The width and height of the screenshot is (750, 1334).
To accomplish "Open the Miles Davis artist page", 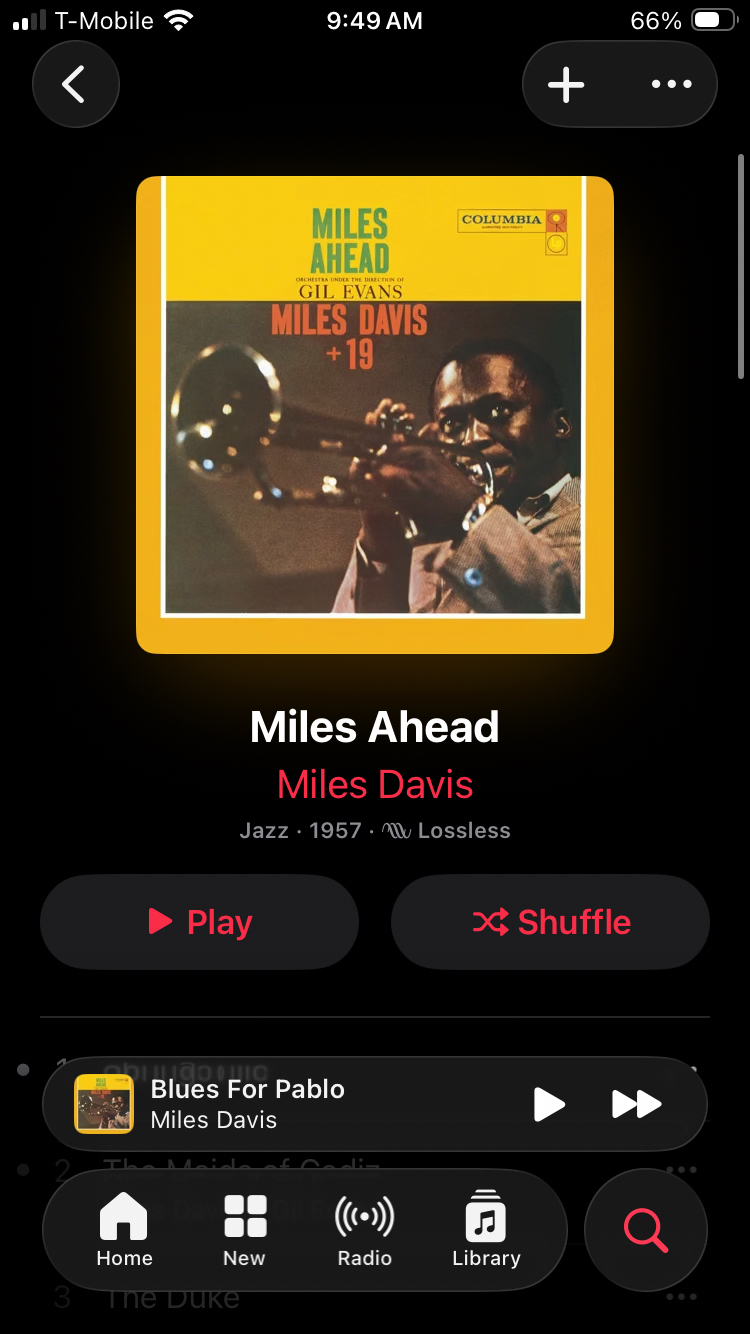I will click(375, 784).
